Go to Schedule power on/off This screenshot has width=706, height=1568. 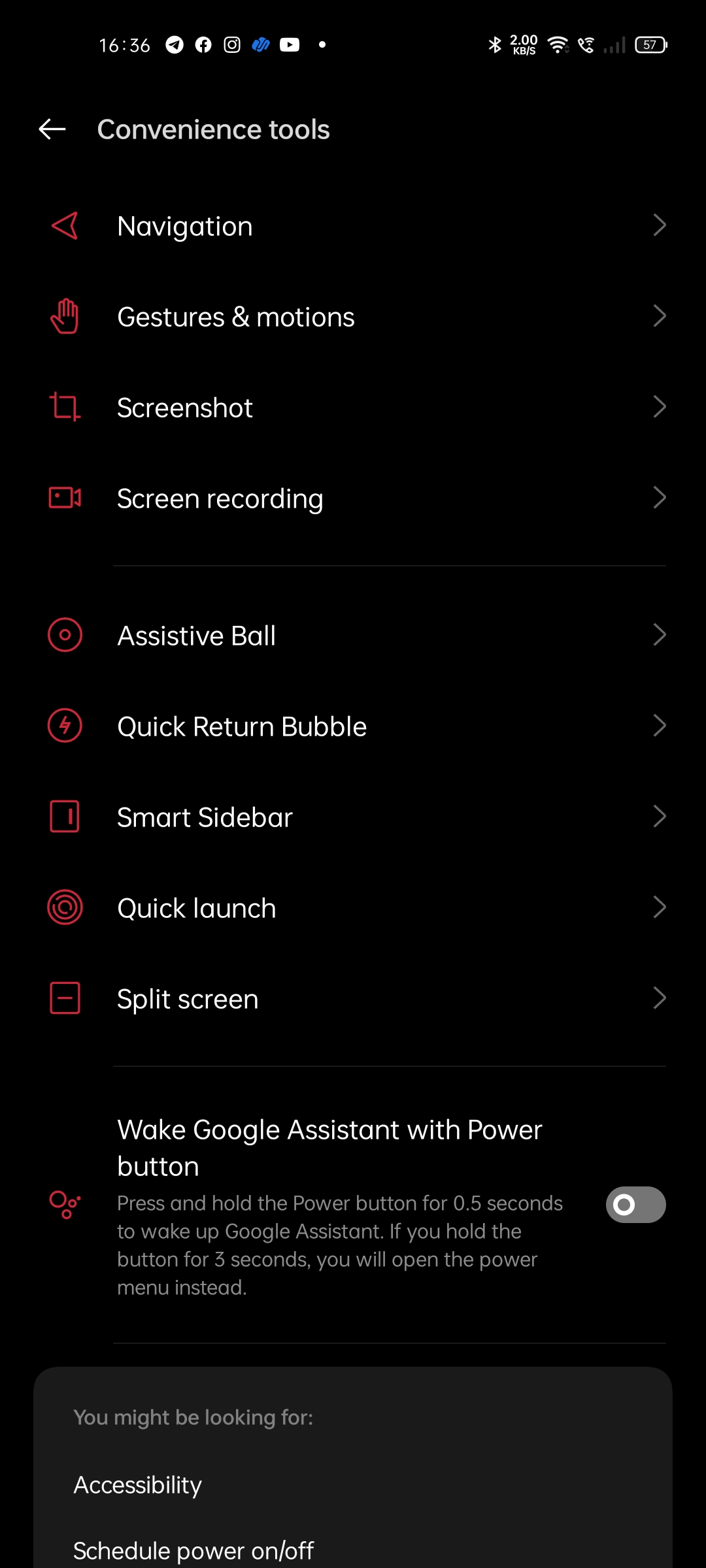coord(193,1550)
